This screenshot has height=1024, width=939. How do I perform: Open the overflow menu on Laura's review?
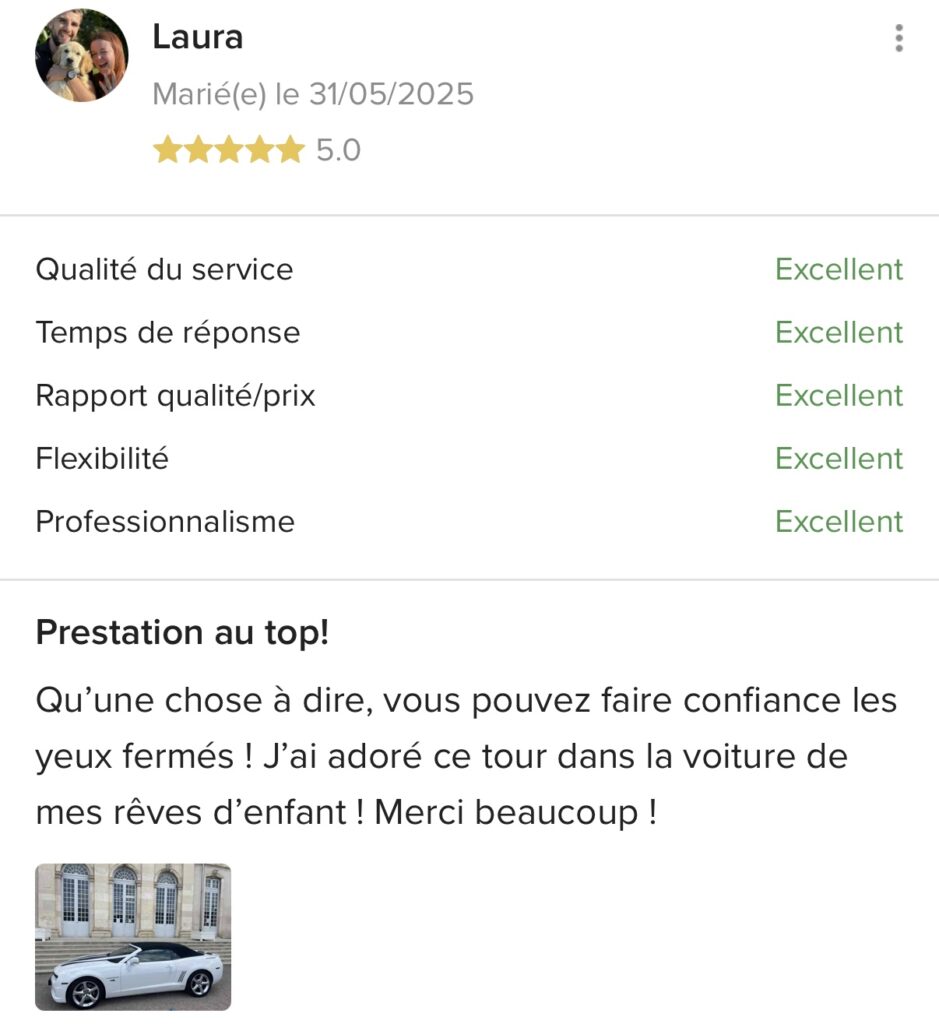tap(899, 39)
